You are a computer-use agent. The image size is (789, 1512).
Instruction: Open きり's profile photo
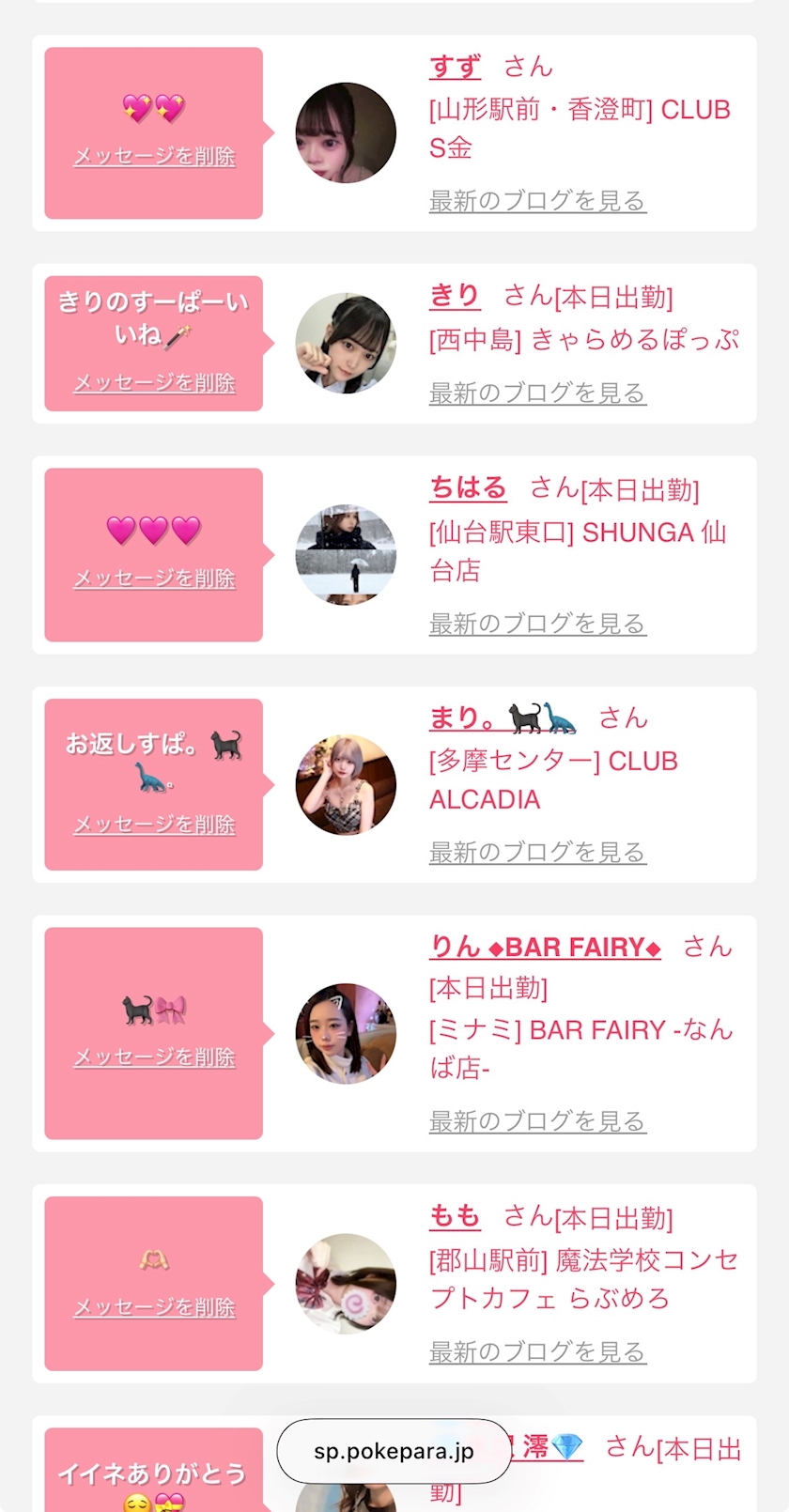(x=346, y=344)
